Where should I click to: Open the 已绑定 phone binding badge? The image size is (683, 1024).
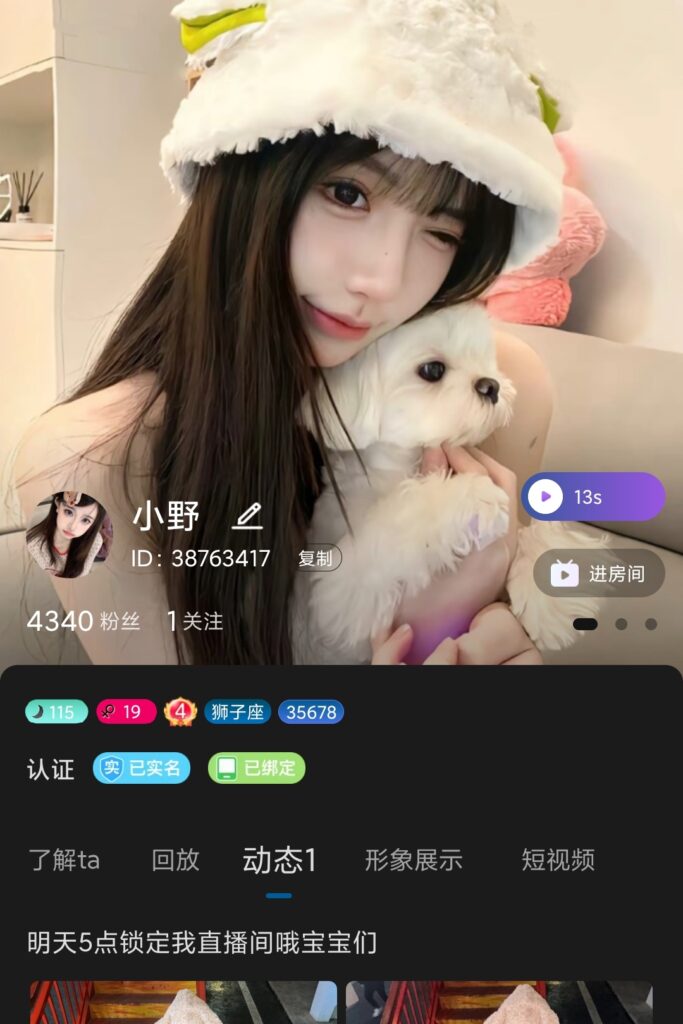click(256, 768)
